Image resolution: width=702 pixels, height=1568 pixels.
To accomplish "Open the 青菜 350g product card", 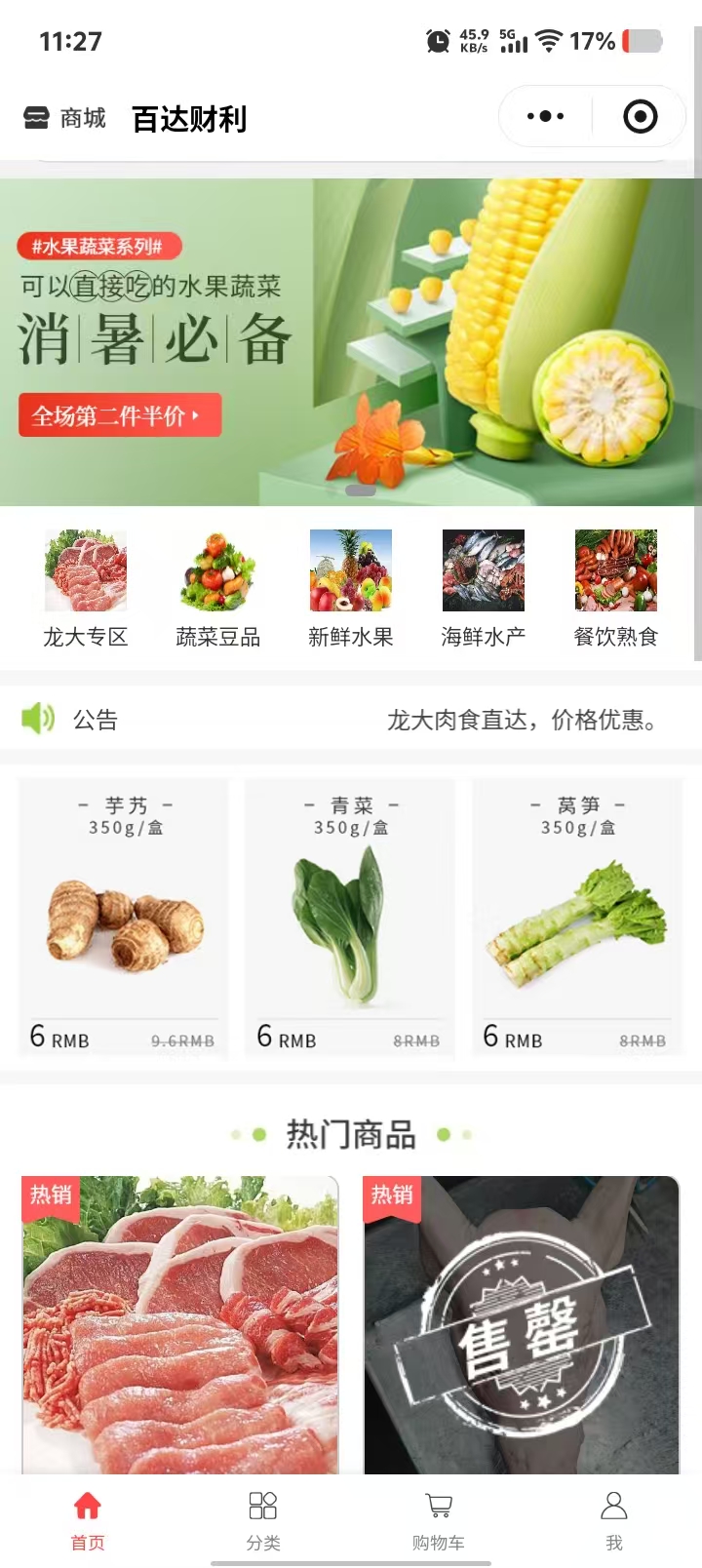I will (350, 919).
